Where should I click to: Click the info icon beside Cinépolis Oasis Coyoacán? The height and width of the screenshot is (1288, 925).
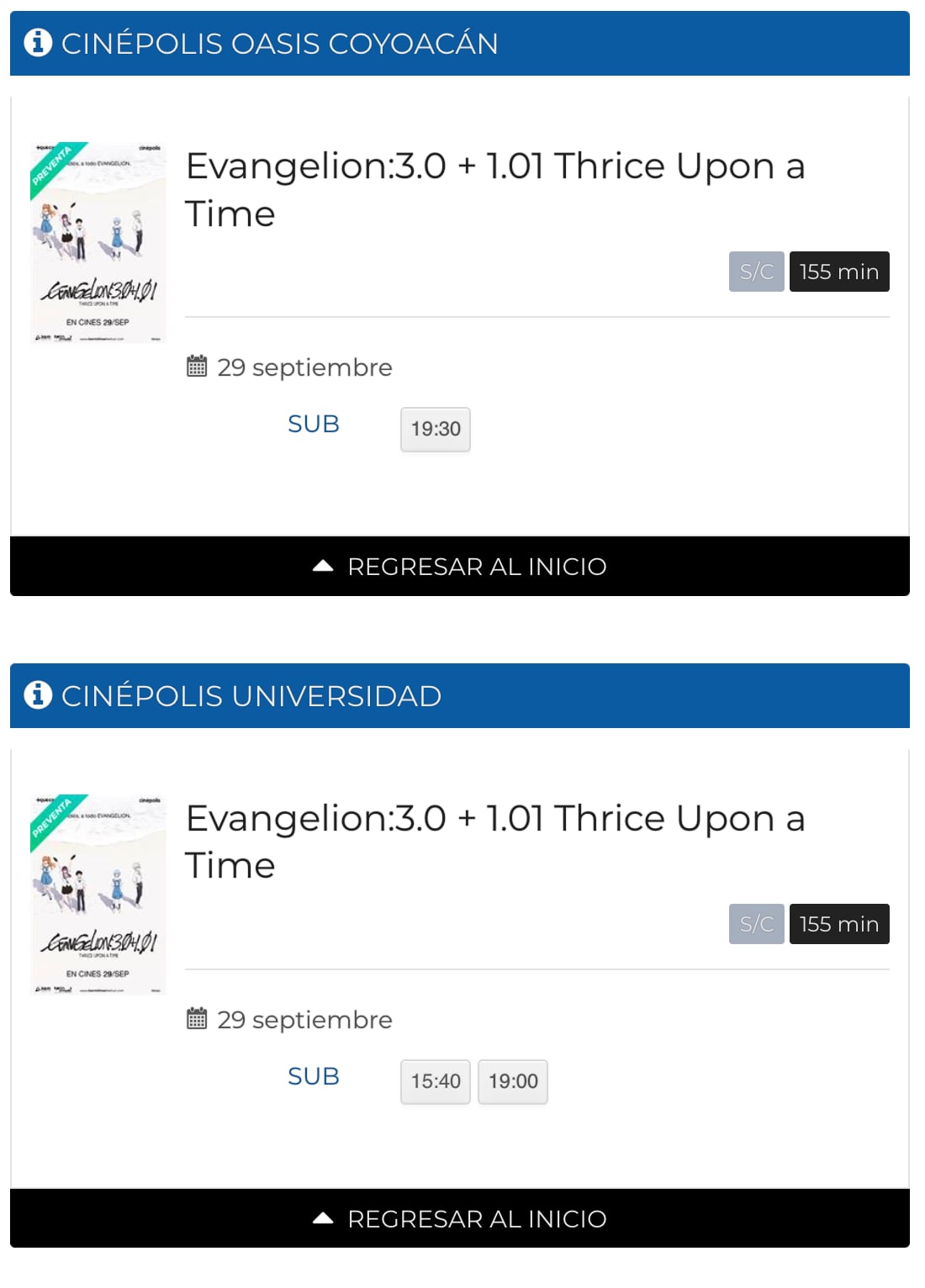tap(39, 43)
